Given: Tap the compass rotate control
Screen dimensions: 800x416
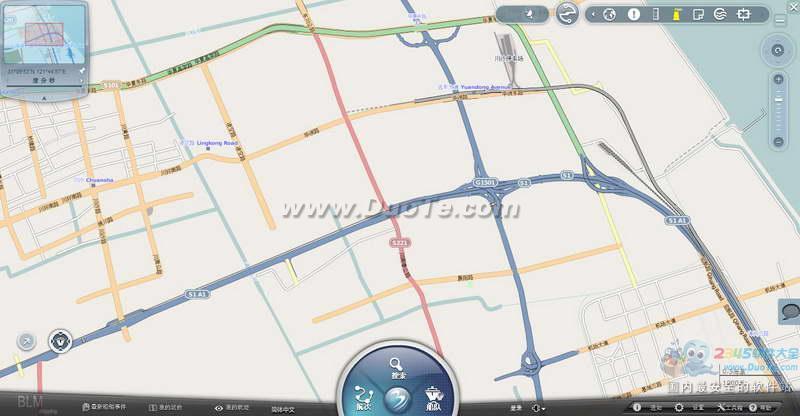Looking at the screenshot, I should tap(777, 49).
